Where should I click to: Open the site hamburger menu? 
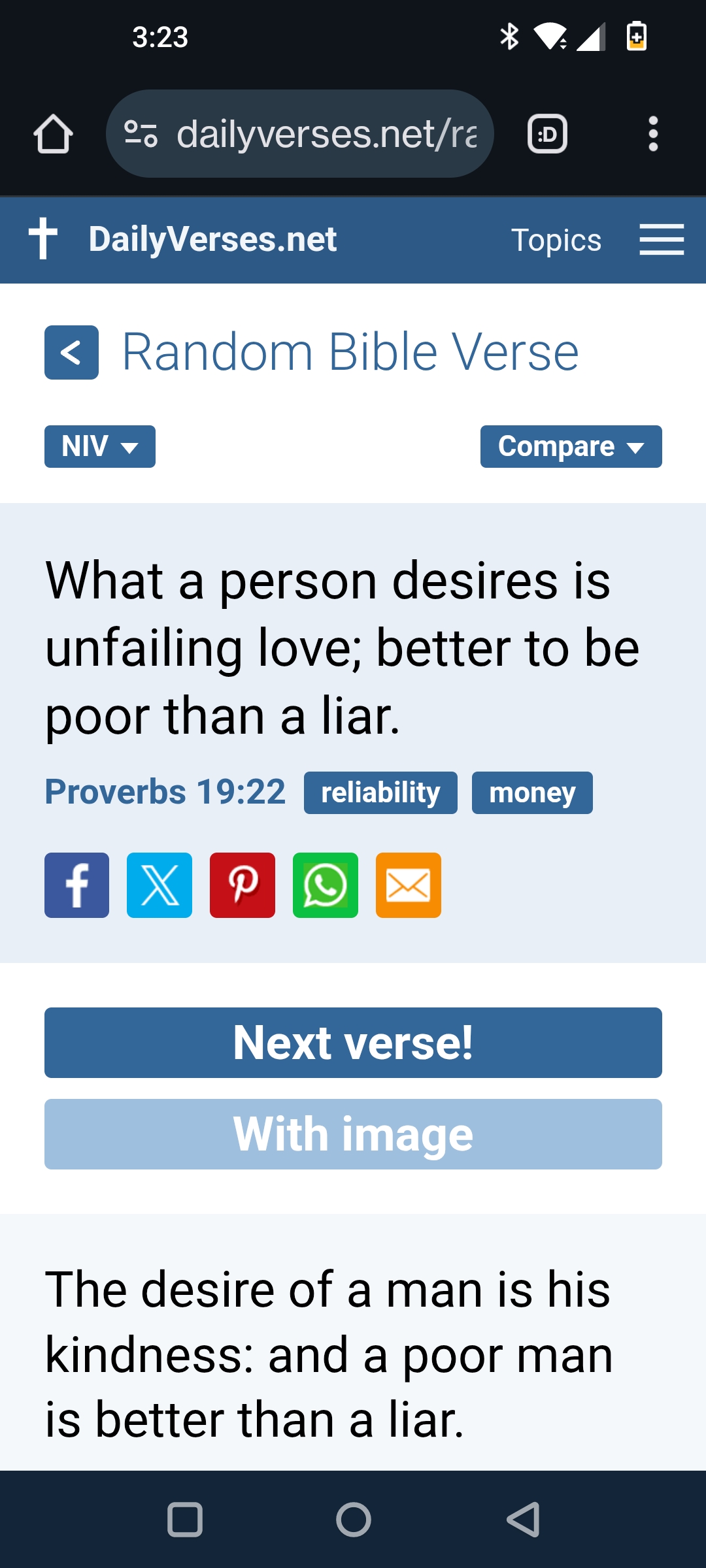(662, 239)
